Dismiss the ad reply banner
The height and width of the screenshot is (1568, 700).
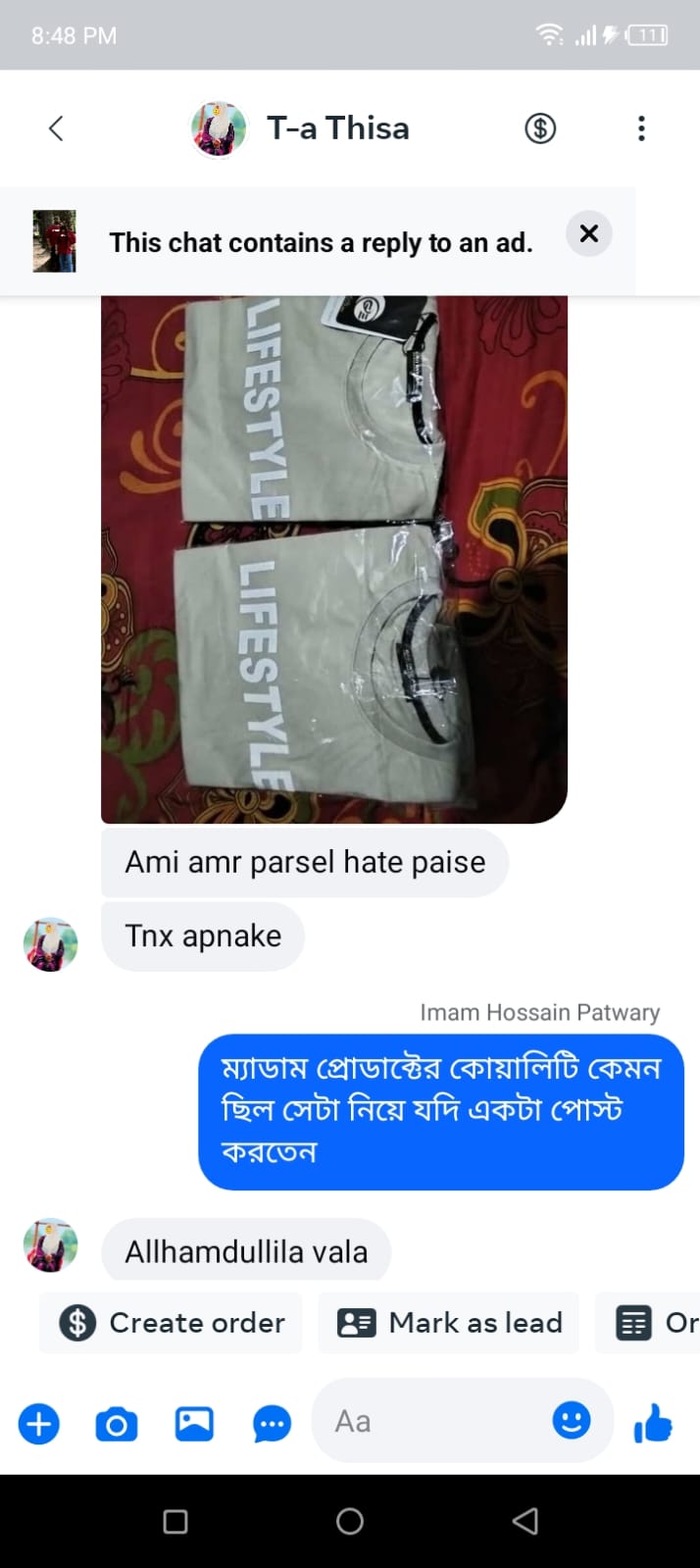point(589,233)
